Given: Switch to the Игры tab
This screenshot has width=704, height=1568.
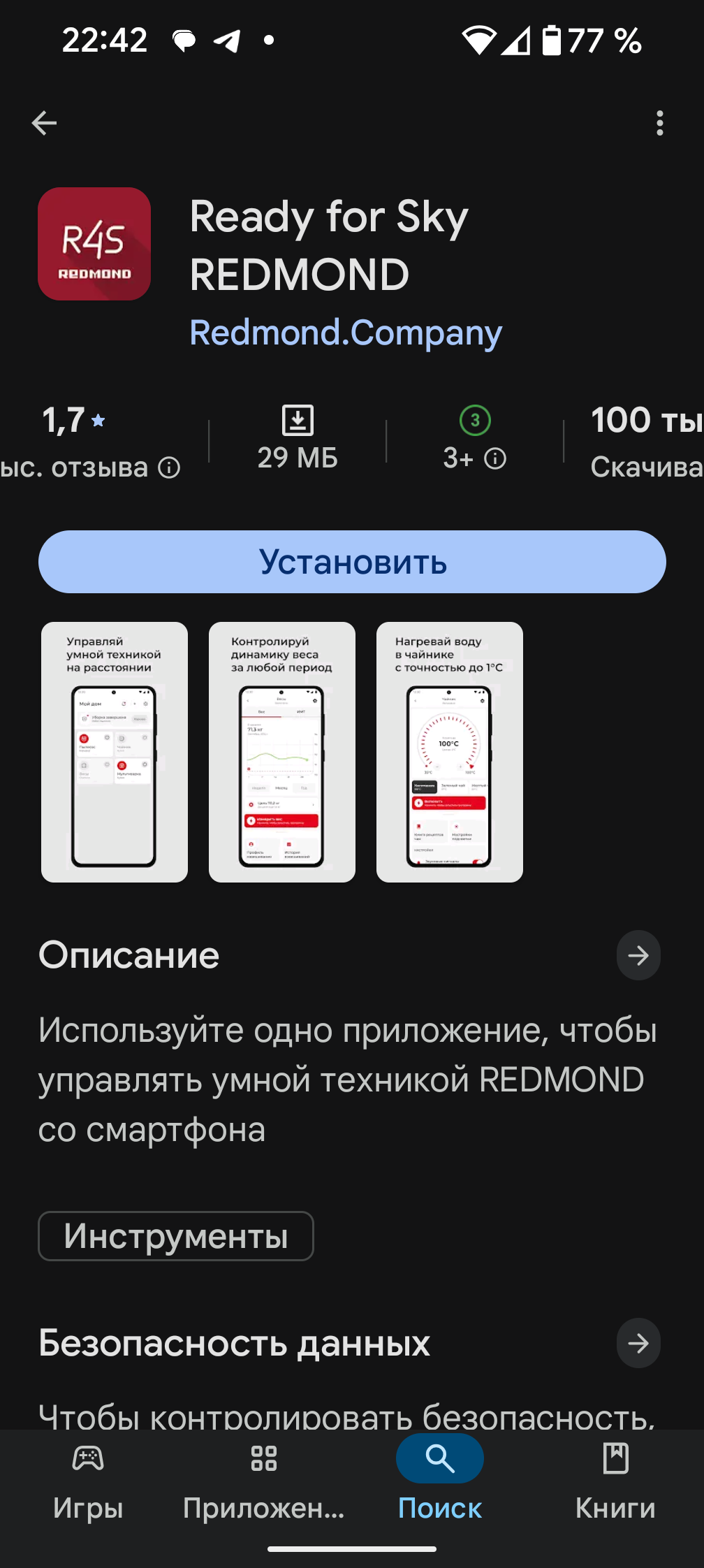Looking at the screenshot, I should [88, 1476].
